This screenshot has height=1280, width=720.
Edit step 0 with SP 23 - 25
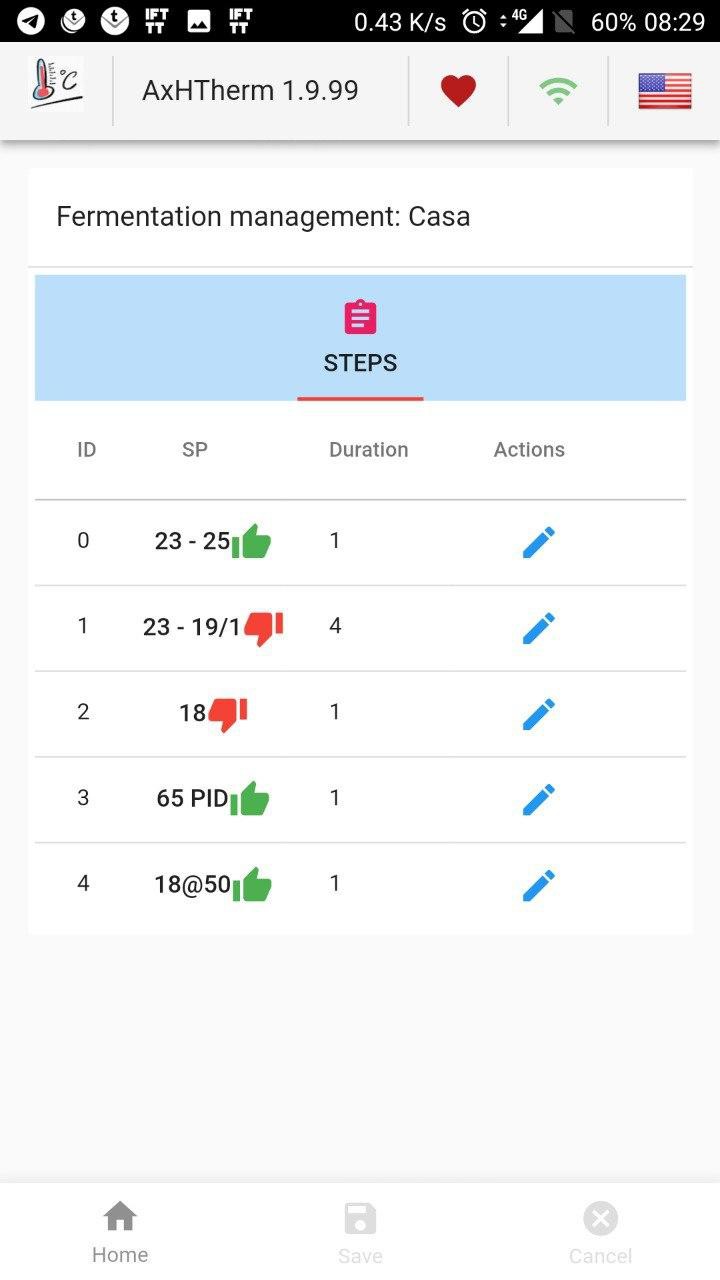click(539, 542)
